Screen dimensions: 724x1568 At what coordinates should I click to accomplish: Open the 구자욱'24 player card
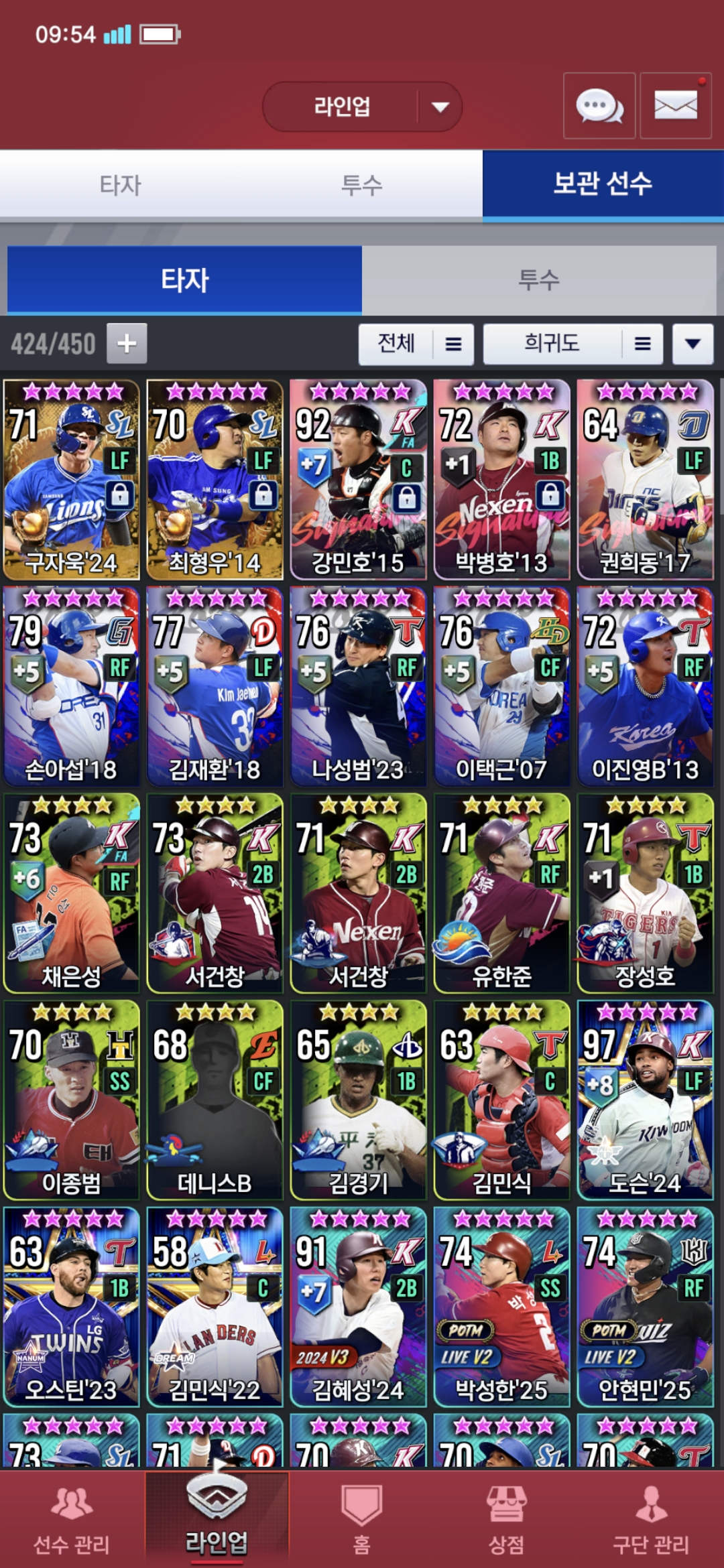pyautogui.click(x=71, y=479)
